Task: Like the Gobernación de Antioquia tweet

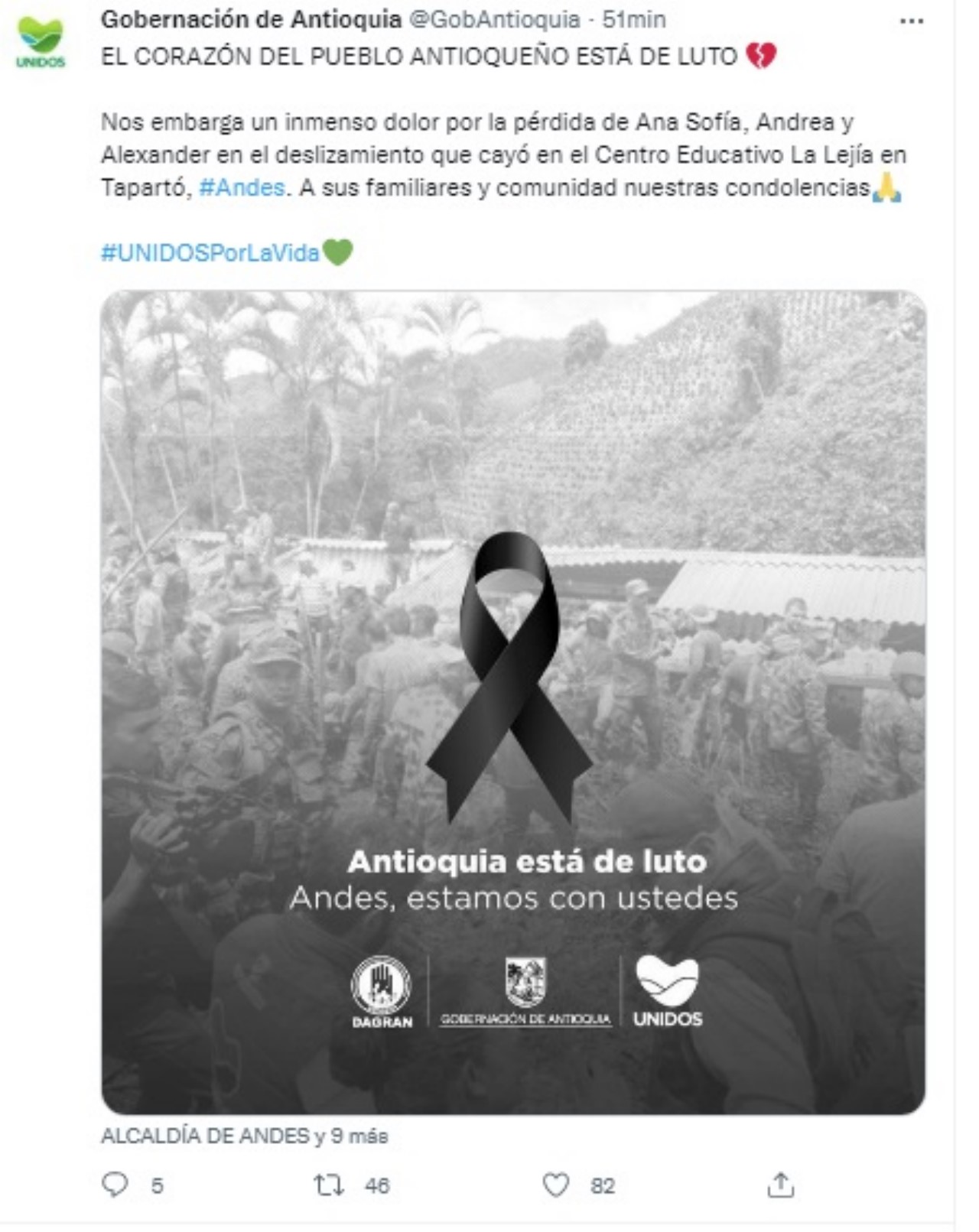Action: click(x=556, y=1185)
